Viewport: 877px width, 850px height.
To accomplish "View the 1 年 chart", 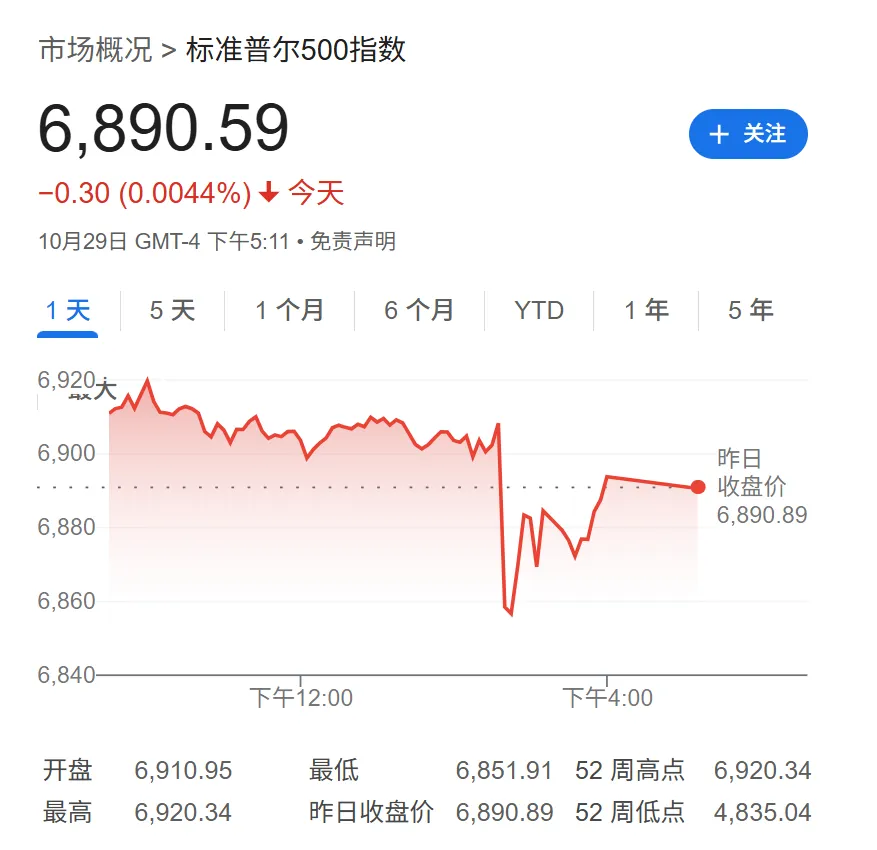I will coord(646,310).
